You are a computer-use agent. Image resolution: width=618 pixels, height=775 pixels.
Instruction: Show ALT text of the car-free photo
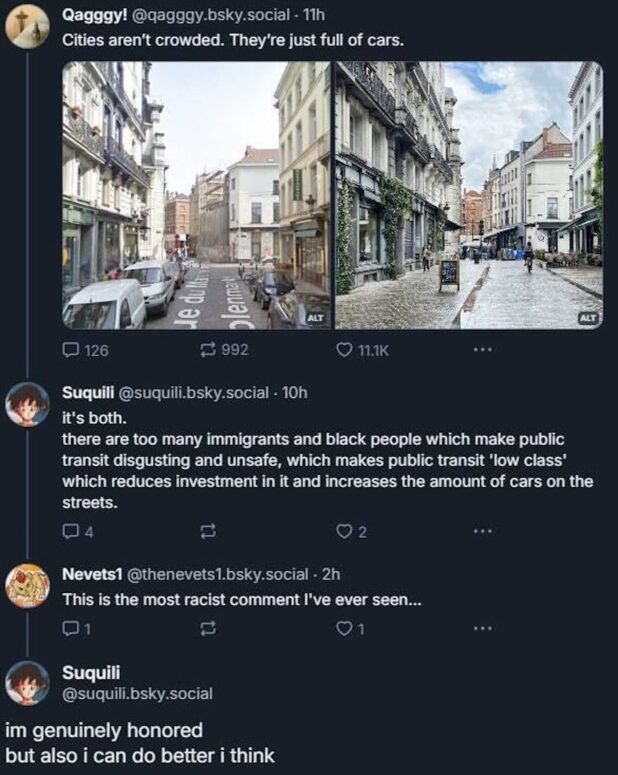coord(588,317)
